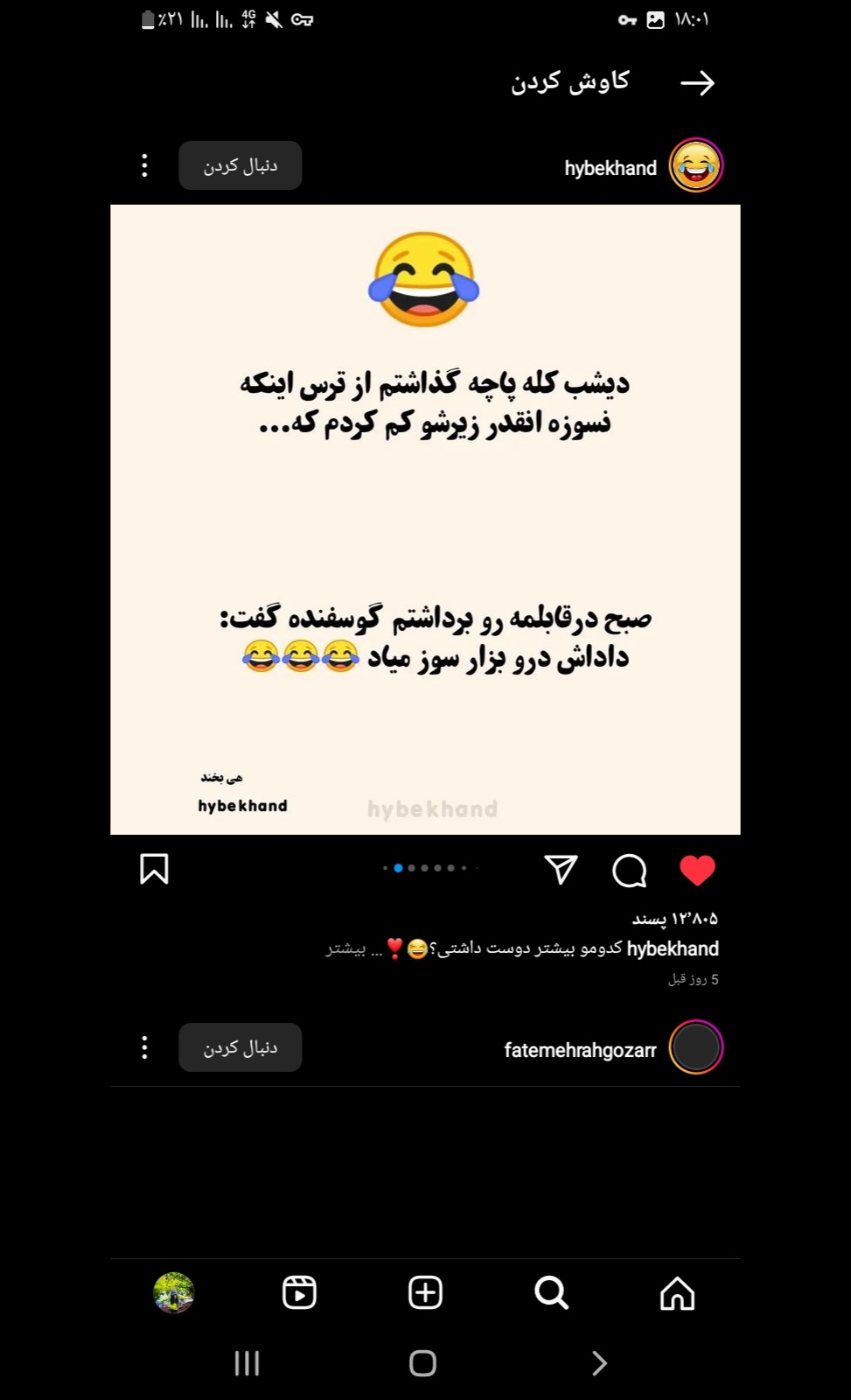
Task: Open comments on hybekhand's post
Action: tap(629, 870)
